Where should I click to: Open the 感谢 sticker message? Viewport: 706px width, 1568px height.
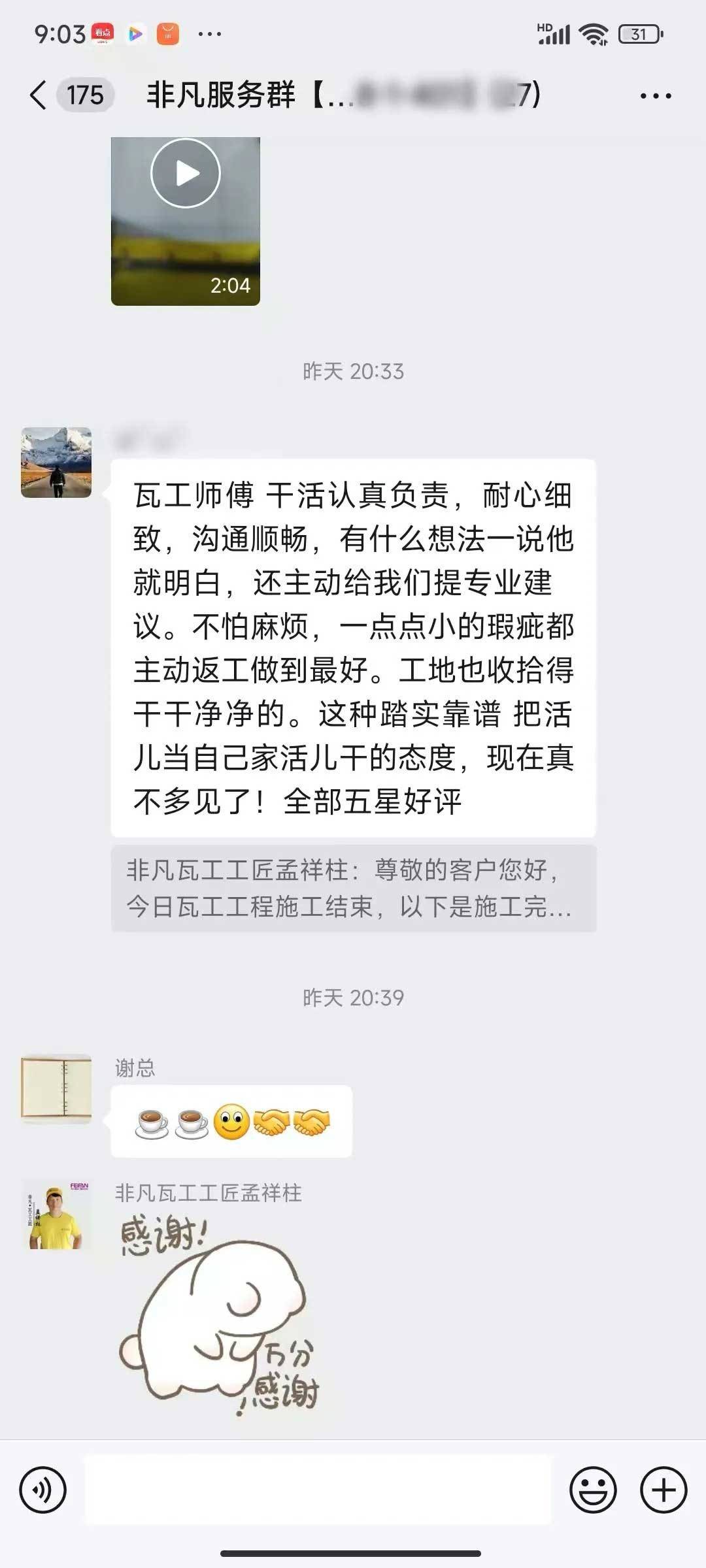coord(219,1313)
